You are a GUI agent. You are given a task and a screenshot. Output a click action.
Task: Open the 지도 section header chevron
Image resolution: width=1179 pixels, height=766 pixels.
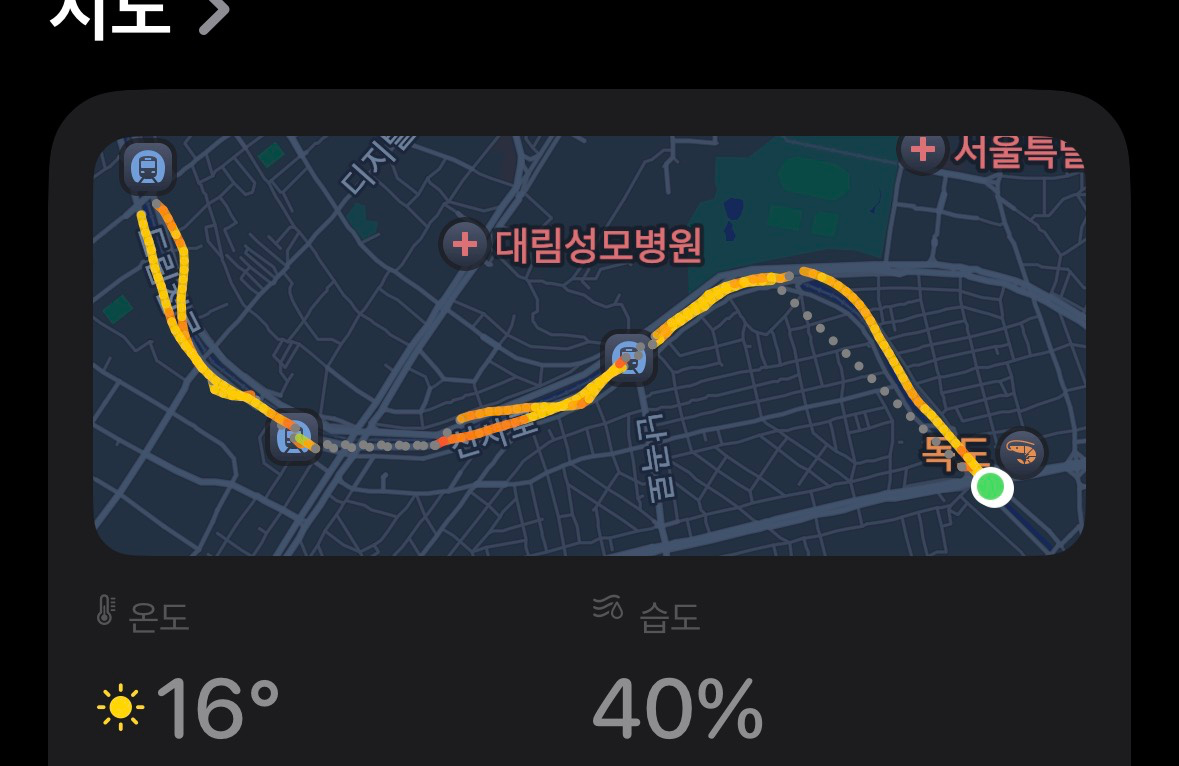pos(213,14)
